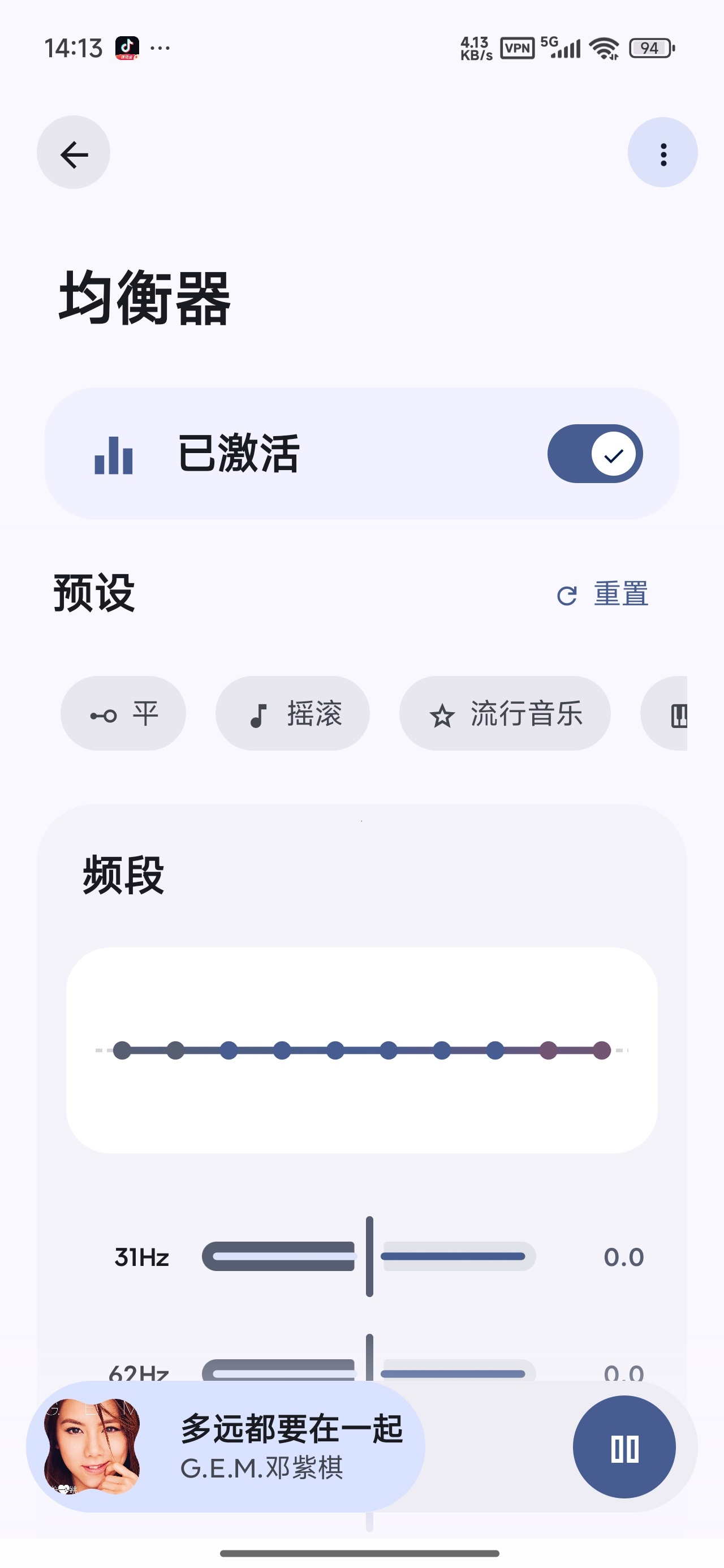This screenshot has width=724, height=1568.
Task: Open the now playing bar 多远都要在一起
Action: click(226, 1447)
